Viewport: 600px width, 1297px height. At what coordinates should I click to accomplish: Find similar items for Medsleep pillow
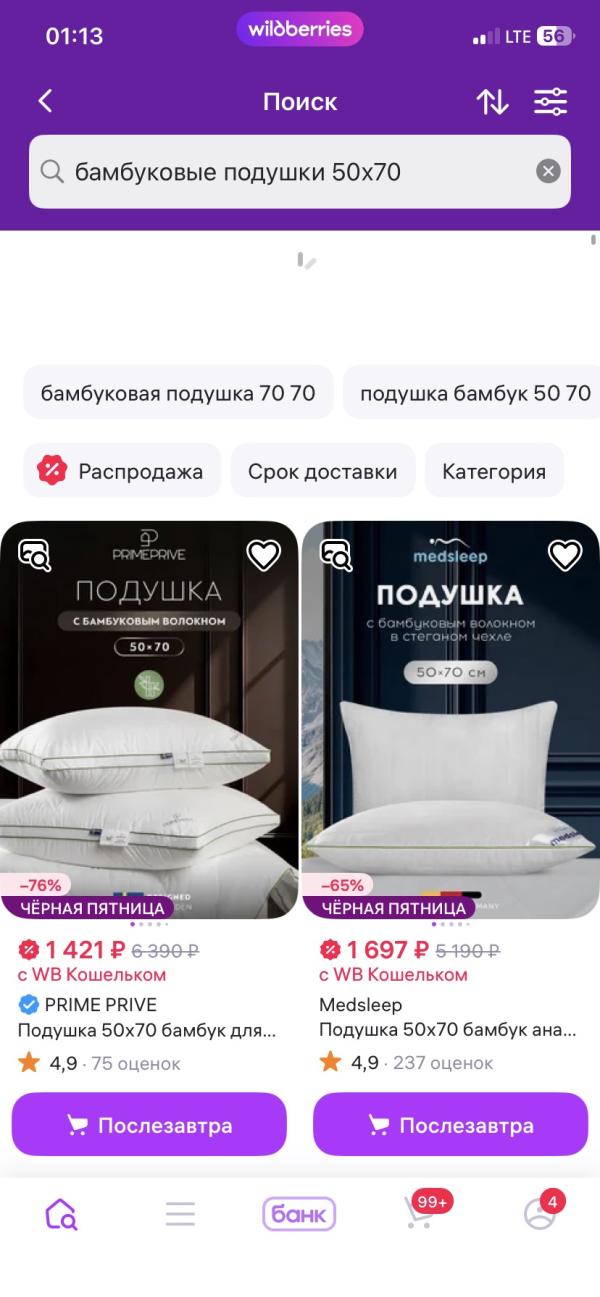point(335,555)
